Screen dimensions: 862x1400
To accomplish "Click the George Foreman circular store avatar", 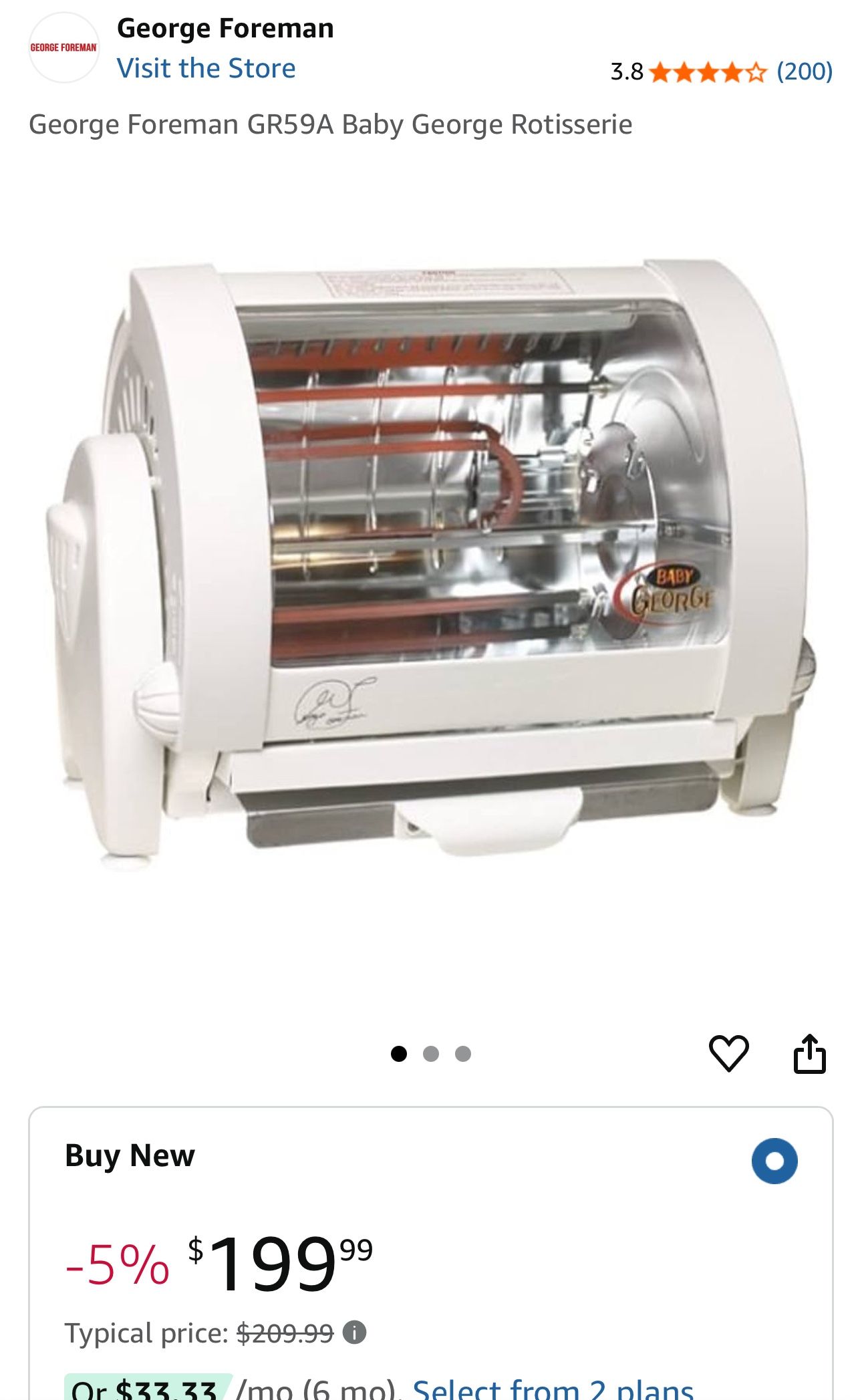I will (65, 47).
